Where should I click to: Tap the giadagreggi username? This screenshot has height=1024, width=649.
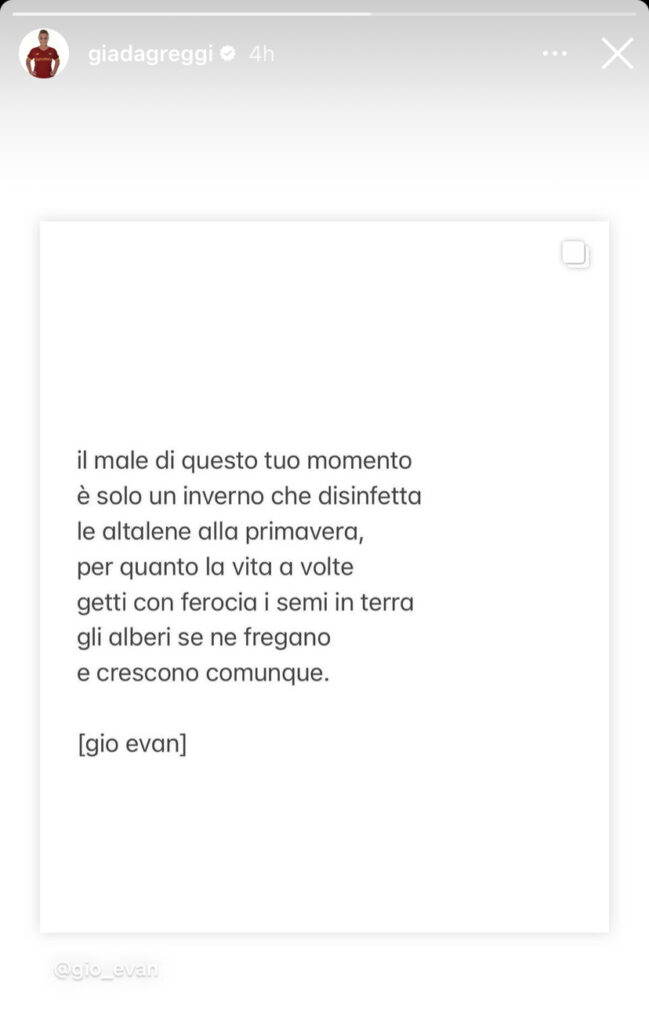[x=150, y=54]
